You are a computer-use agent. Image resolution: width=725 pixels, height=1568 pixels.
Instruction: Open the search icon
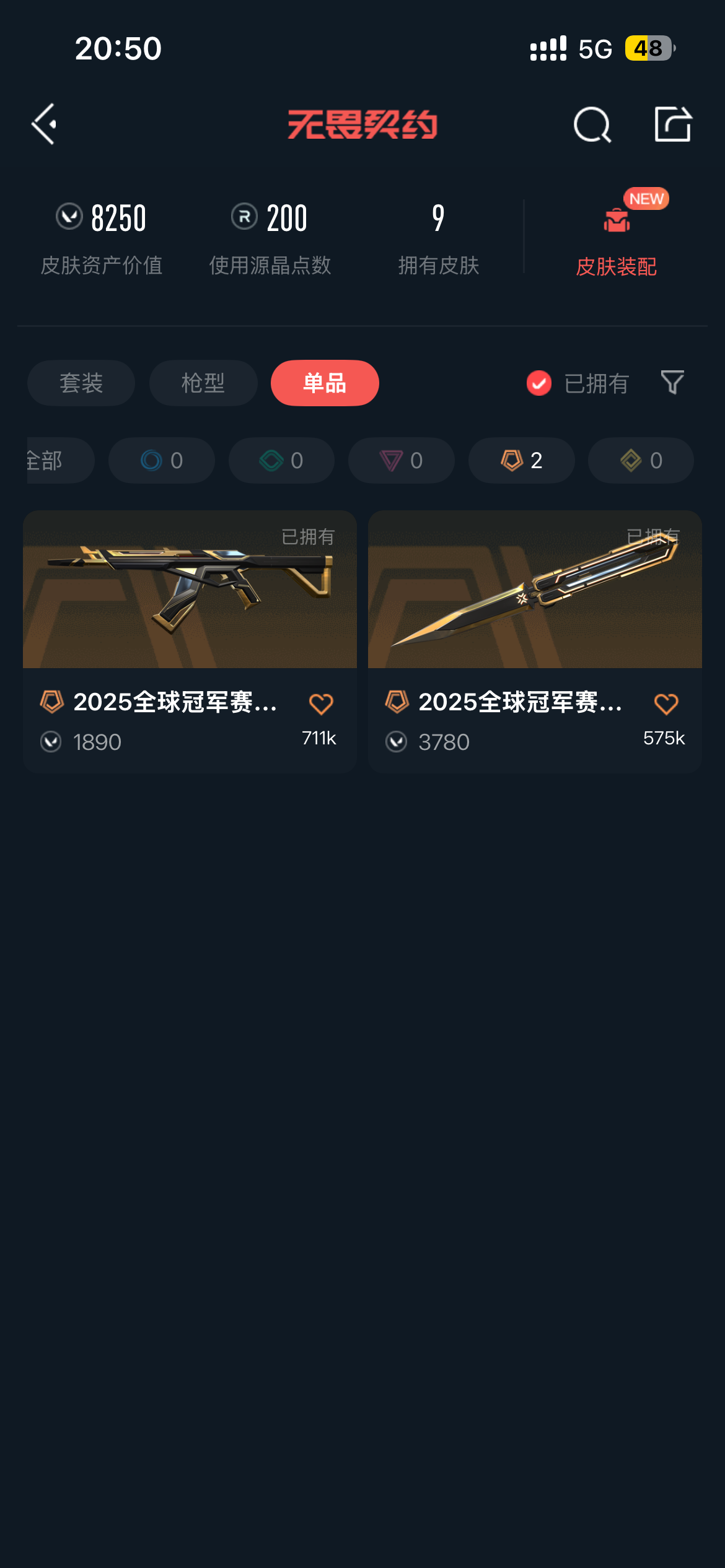(x=592, y=124)
